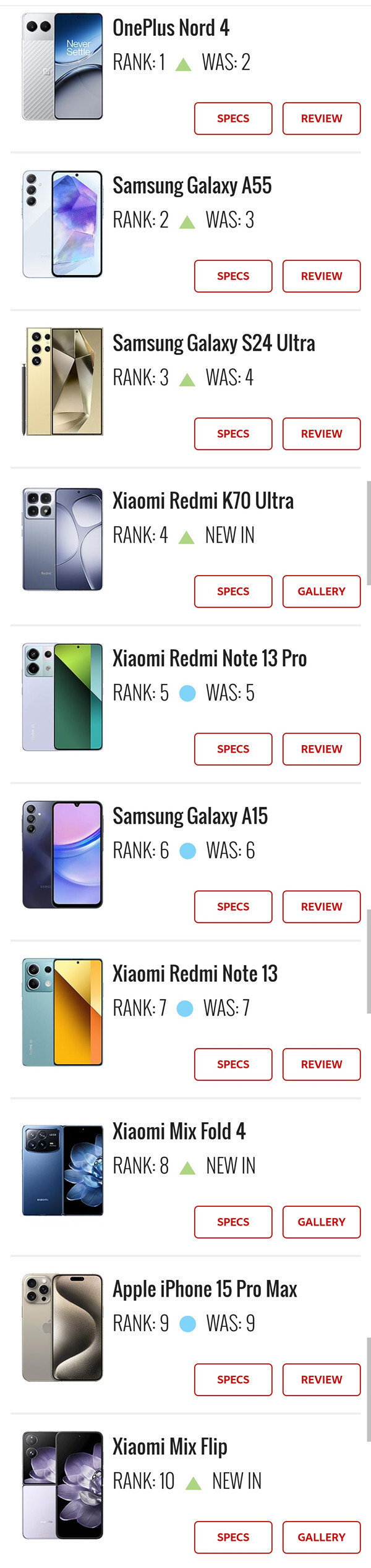Read the iPhone 15 Pro Max review
Screen dimensions: 371x1568
point(321,1379)
